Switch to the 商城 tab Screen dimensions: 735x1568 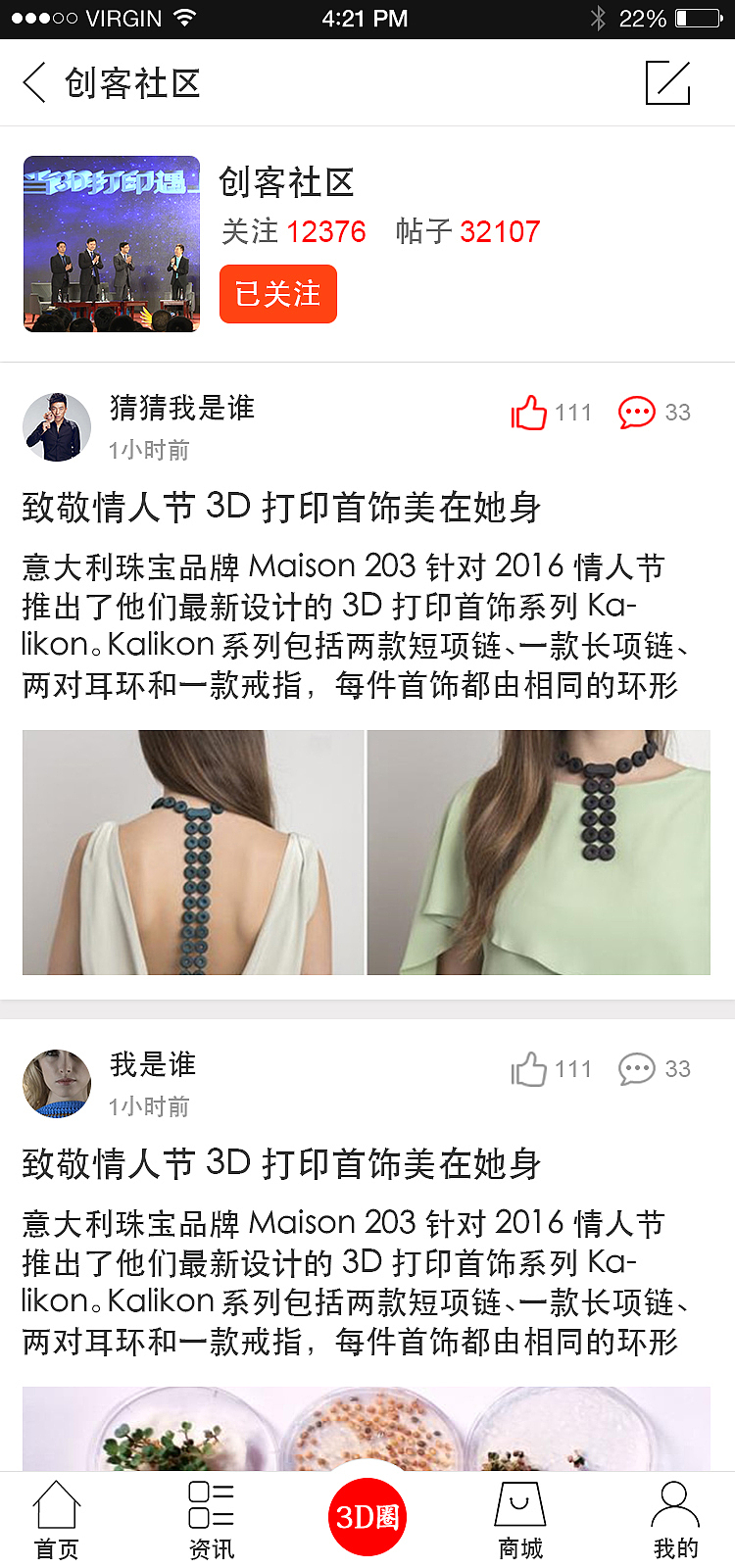pos(520,1519)
